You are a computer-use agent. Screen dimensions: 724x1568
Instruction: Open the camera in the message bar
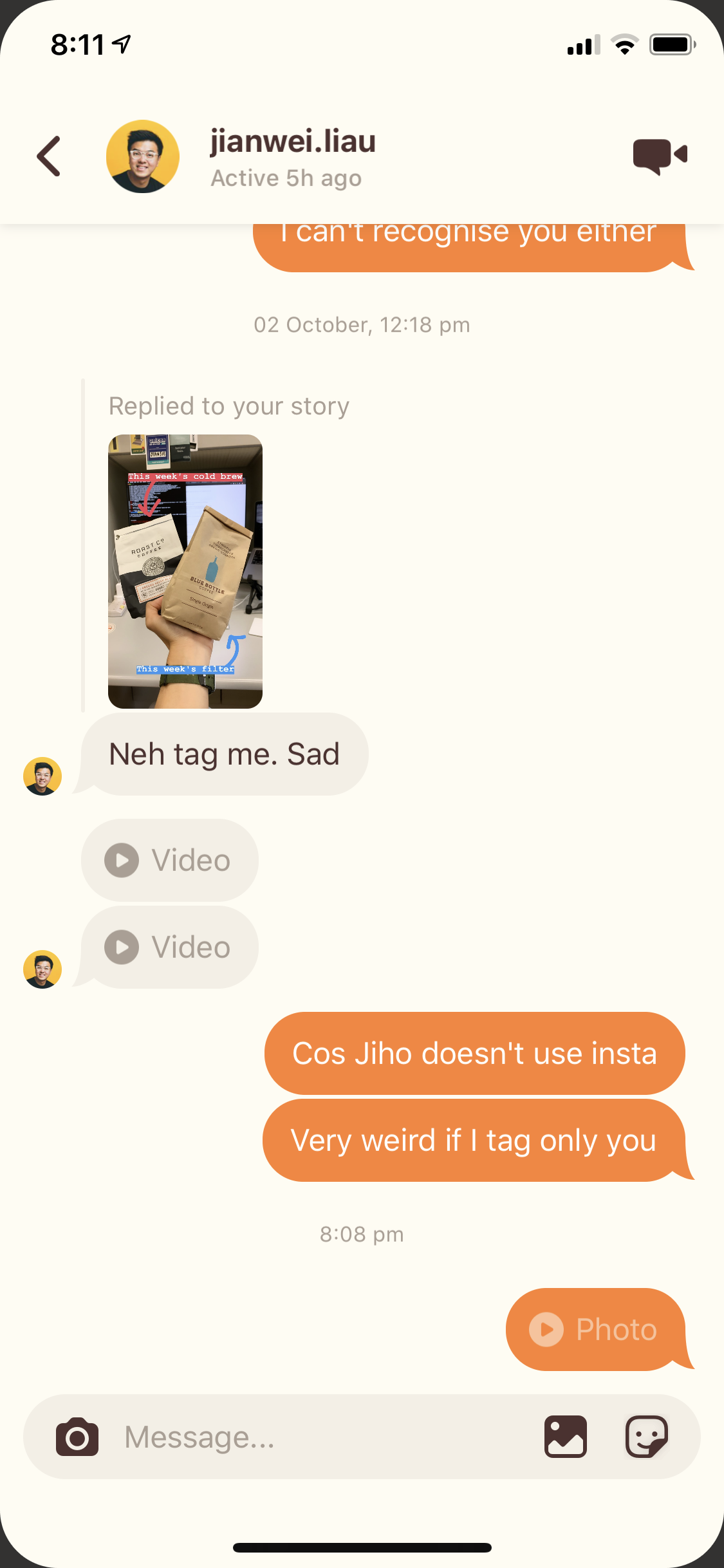click(x=77, y=1437)
